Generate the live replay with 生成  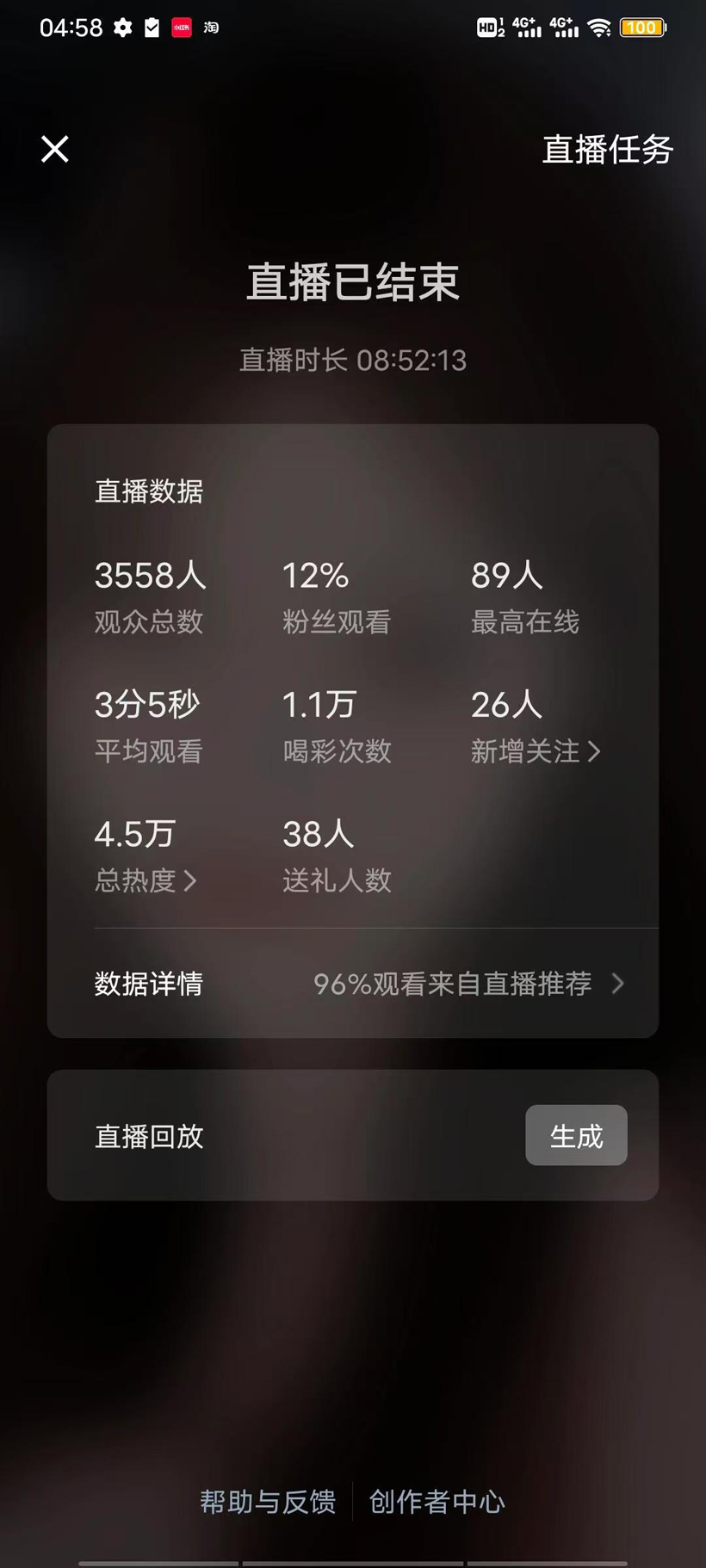click(x=576, y=1135)
